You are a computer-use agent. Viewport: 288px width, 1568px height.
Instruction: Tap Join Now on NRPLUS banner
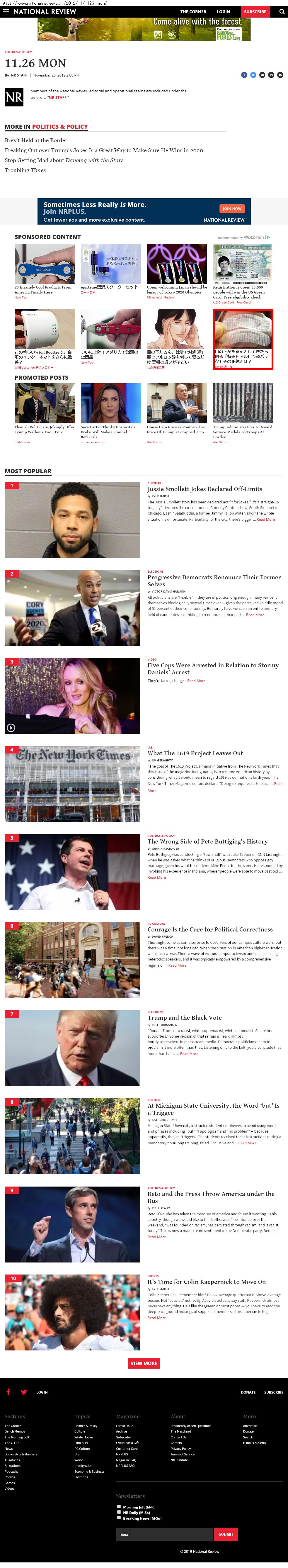232,208
